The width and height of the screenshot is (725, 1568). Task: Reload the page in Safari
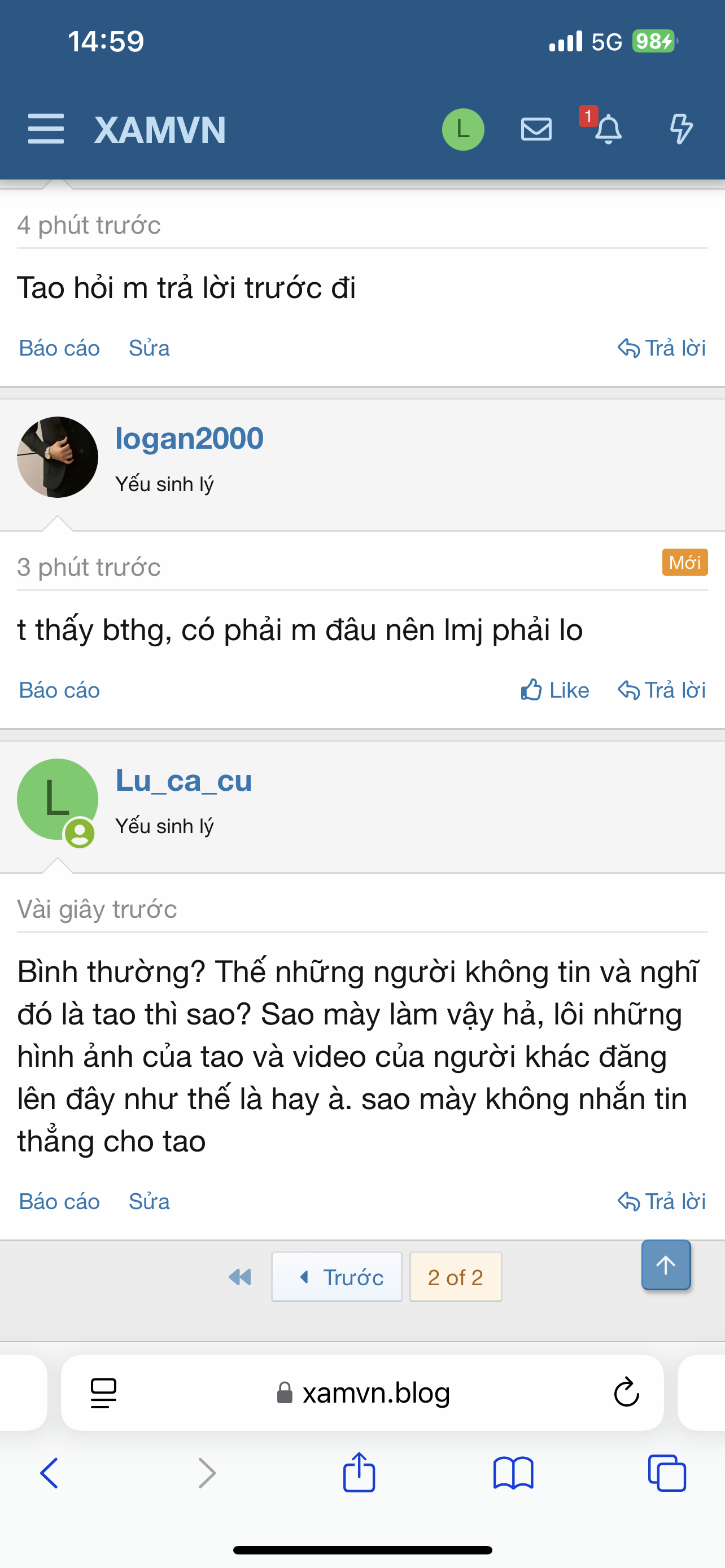point(626,1392)
